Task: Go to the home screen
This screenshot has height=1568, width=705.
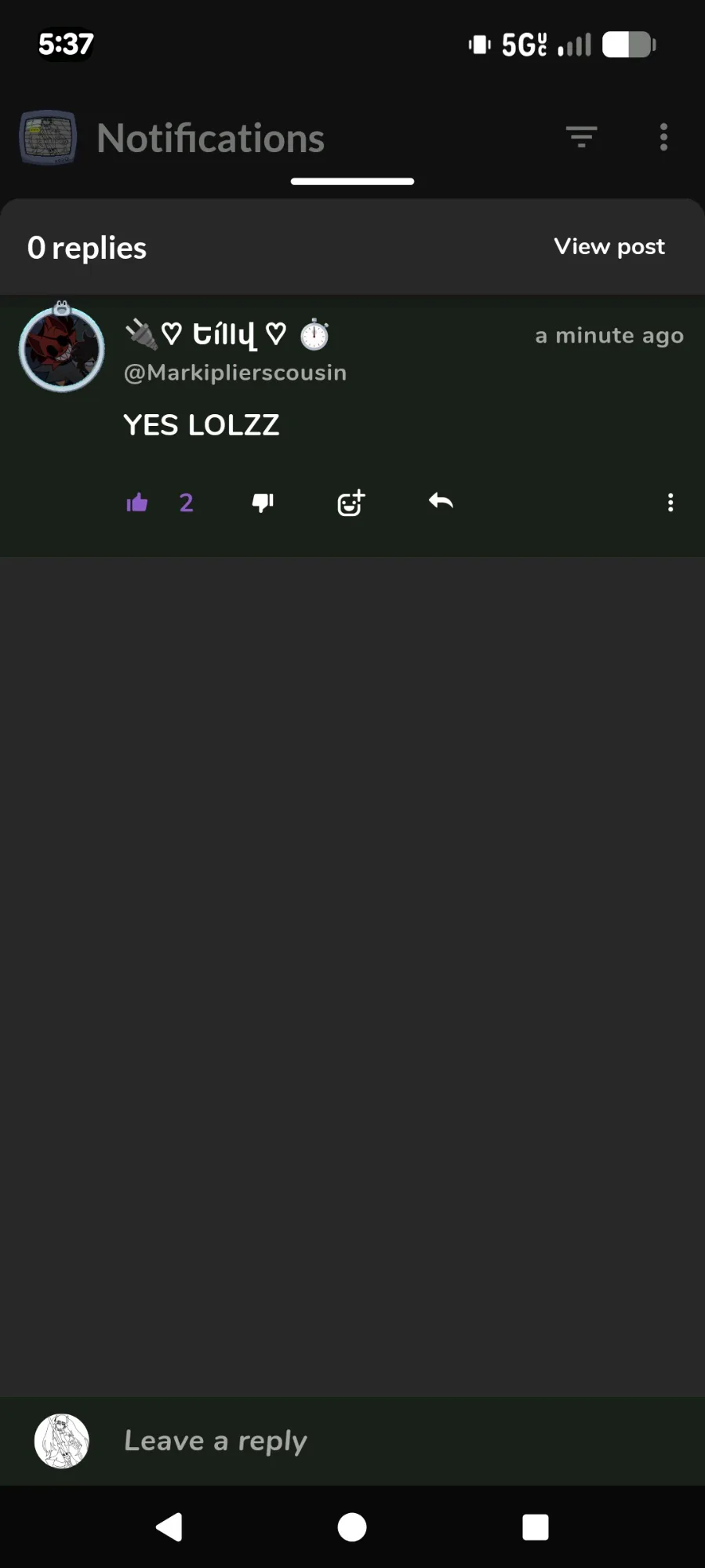Action: 352,1527
